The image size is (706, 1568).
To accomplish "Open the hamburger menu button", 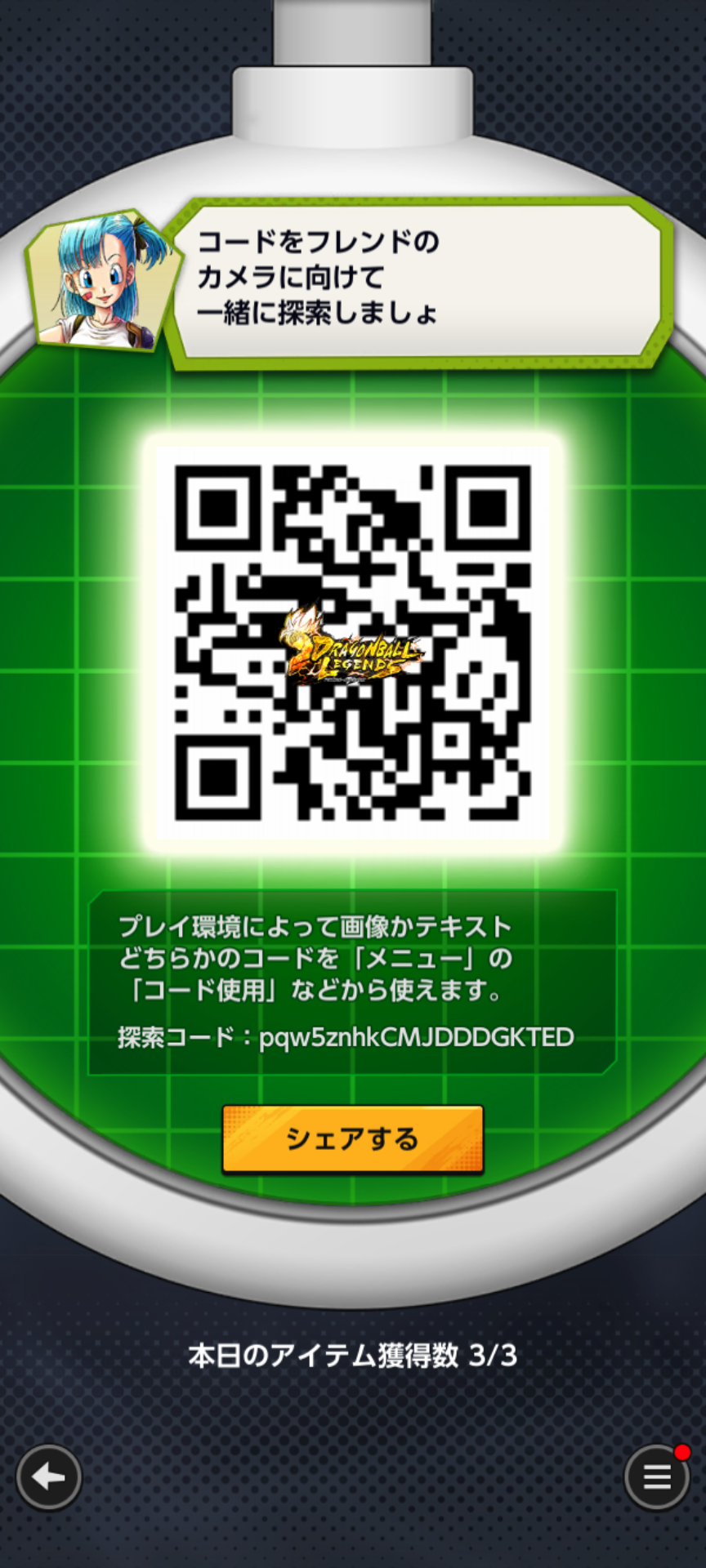I will click(657, 1477).
